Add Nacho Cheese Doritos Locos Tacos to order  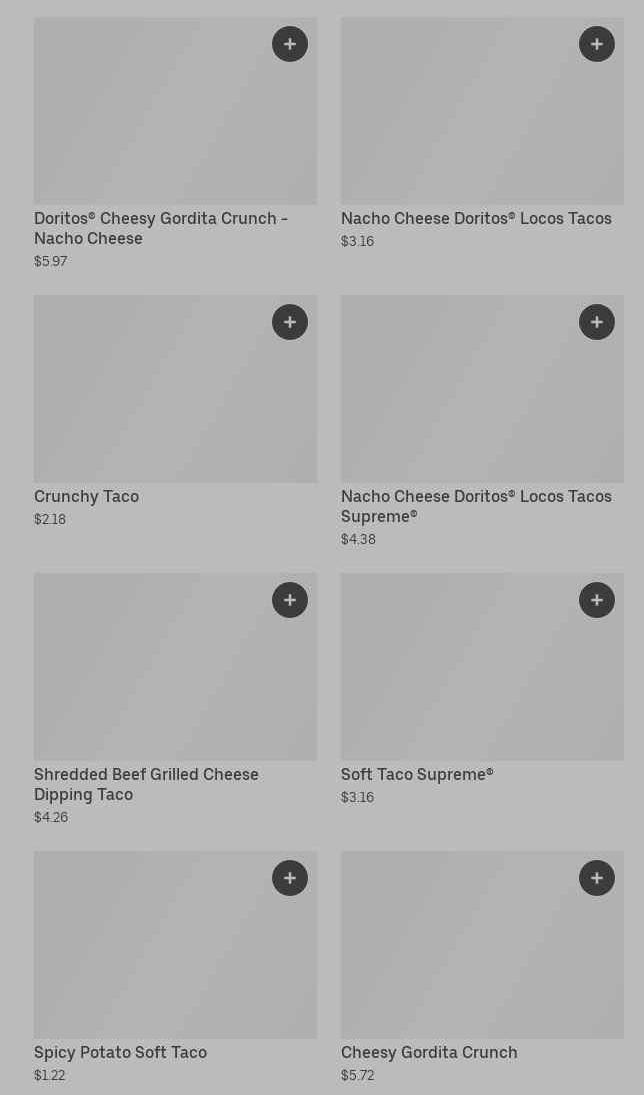point(597,44)
